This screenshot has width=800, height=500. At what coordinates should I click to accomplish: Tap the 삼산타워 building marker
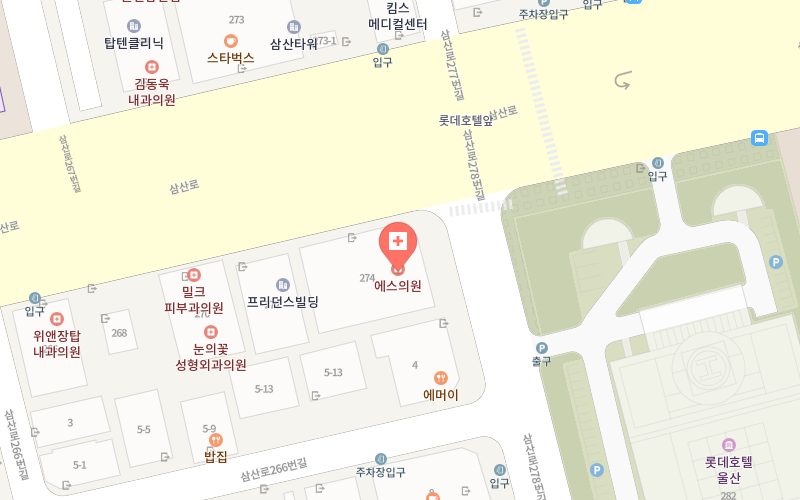click(293, 27)
